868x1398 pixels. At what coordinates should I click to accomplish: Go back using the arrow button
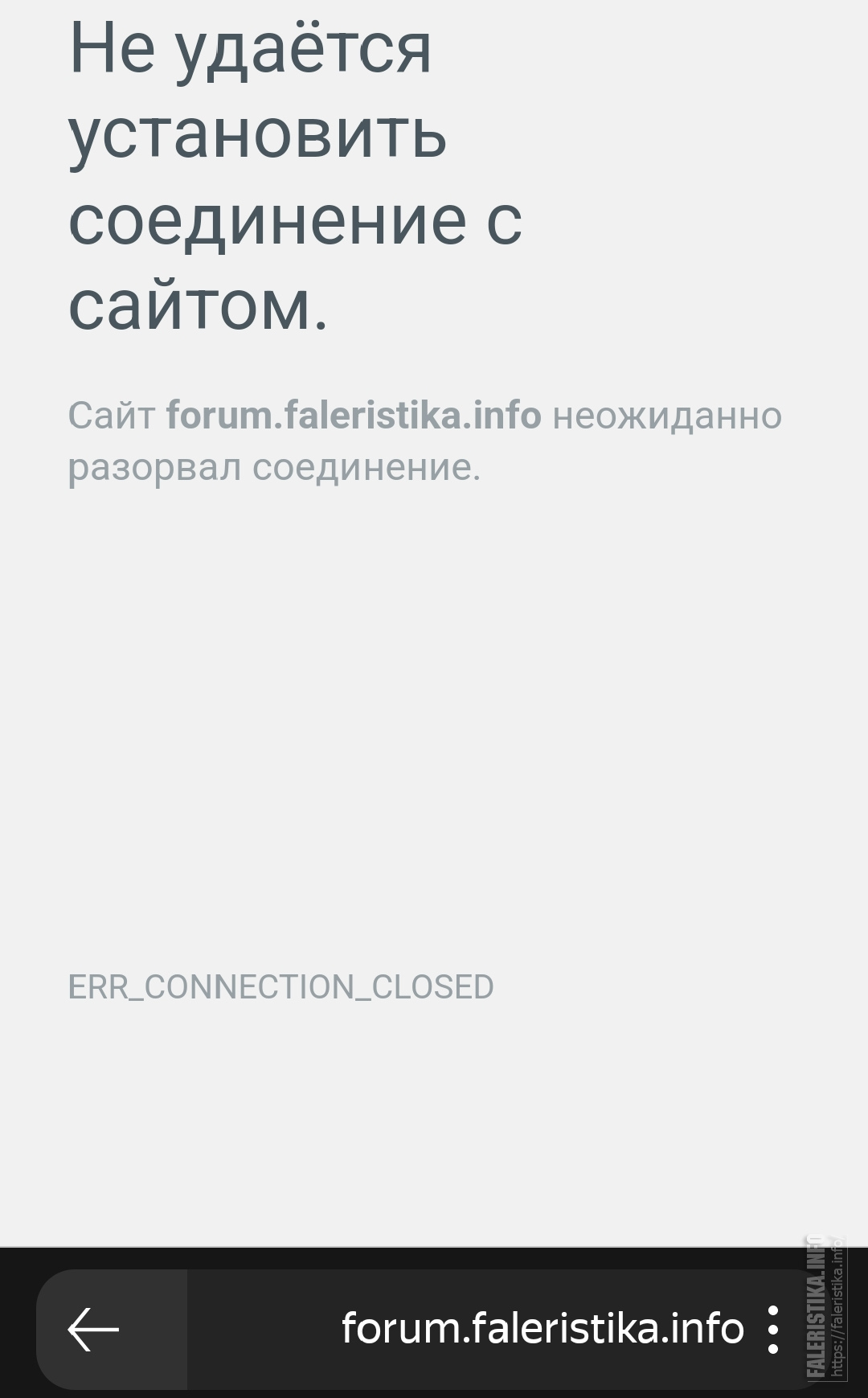[94, 1329]
